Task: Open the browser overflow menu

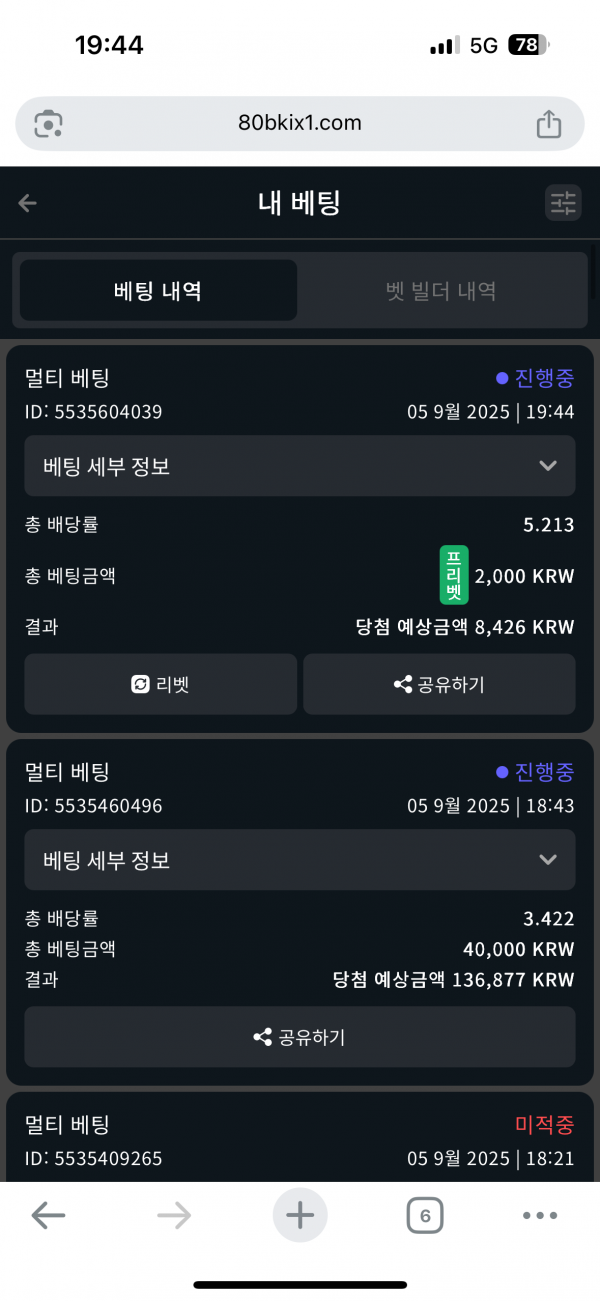Action: point(540,1216)
